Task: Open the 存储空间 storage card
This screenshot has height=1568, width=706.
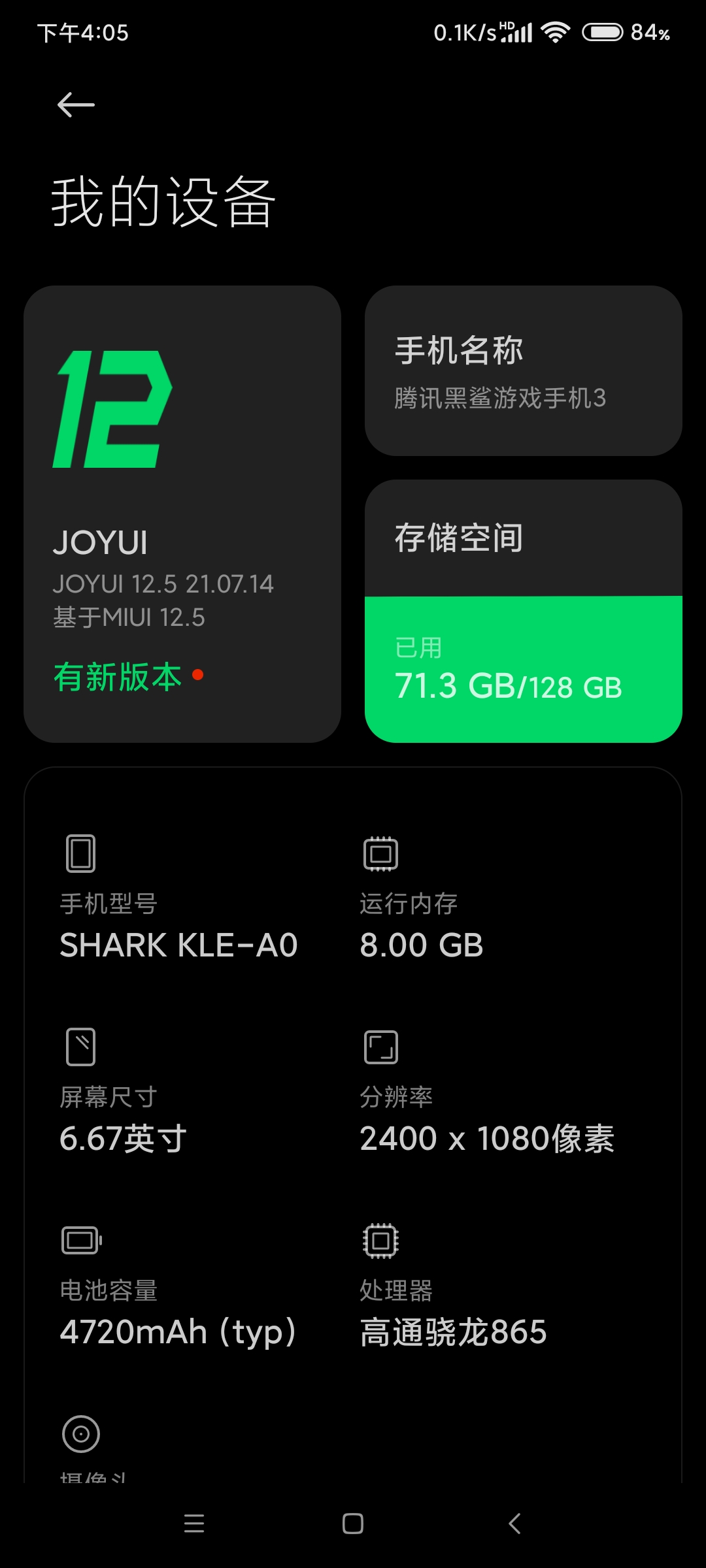Action: [523, 611]
